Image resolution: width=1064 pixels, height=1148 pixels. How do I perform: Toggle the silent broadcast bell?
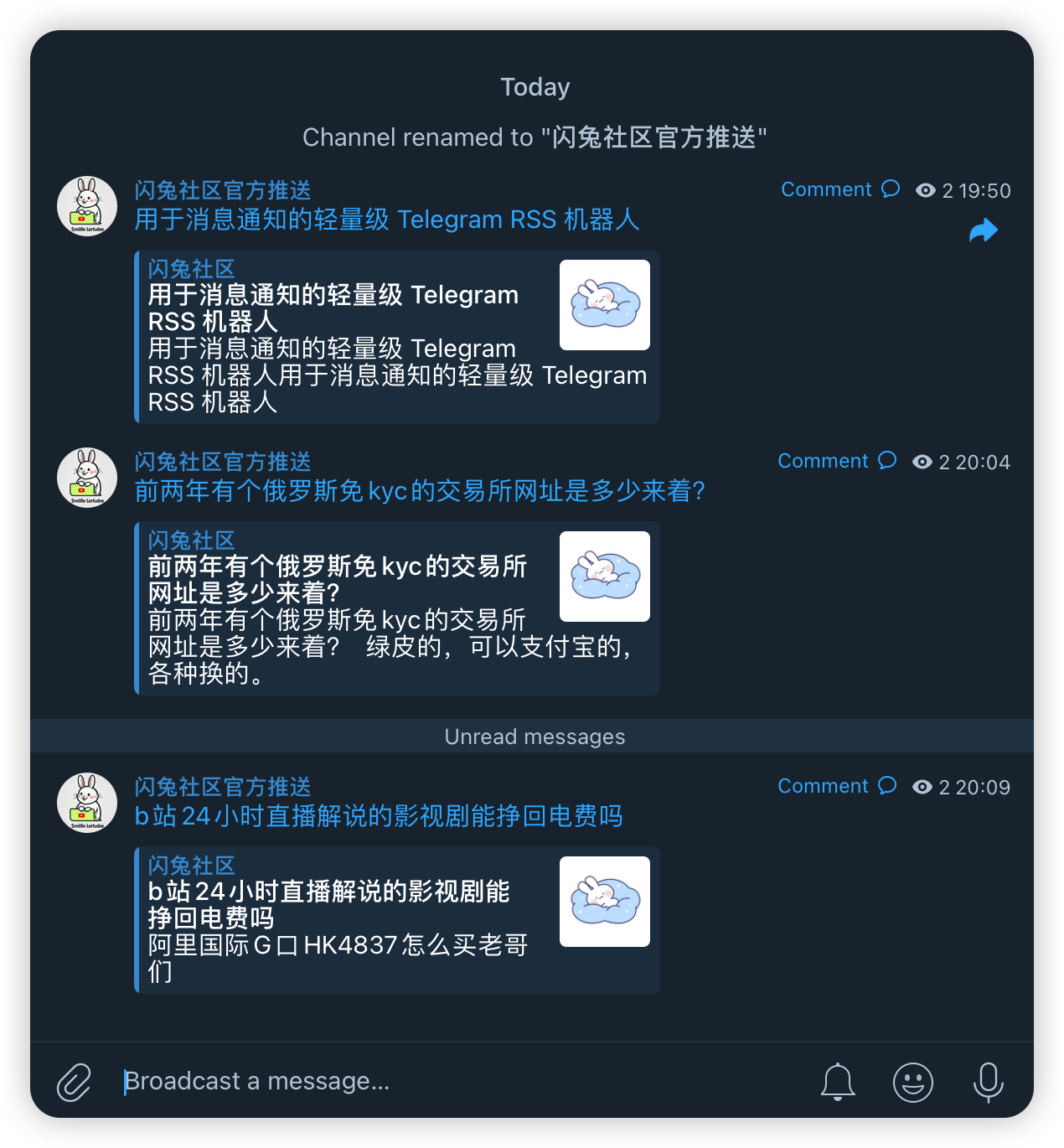coord(837,1082)
